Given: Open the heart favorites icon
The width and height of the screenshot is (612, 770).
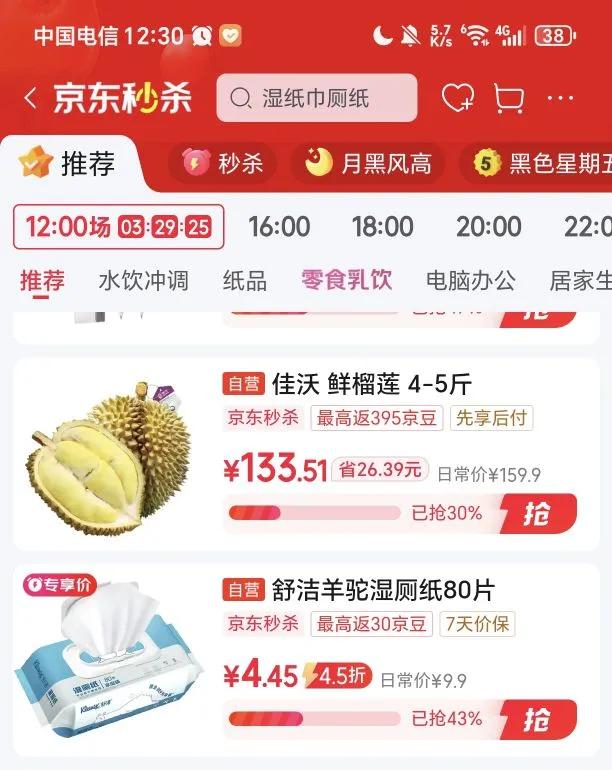Looking at the screenshot, I should point(458,98).
